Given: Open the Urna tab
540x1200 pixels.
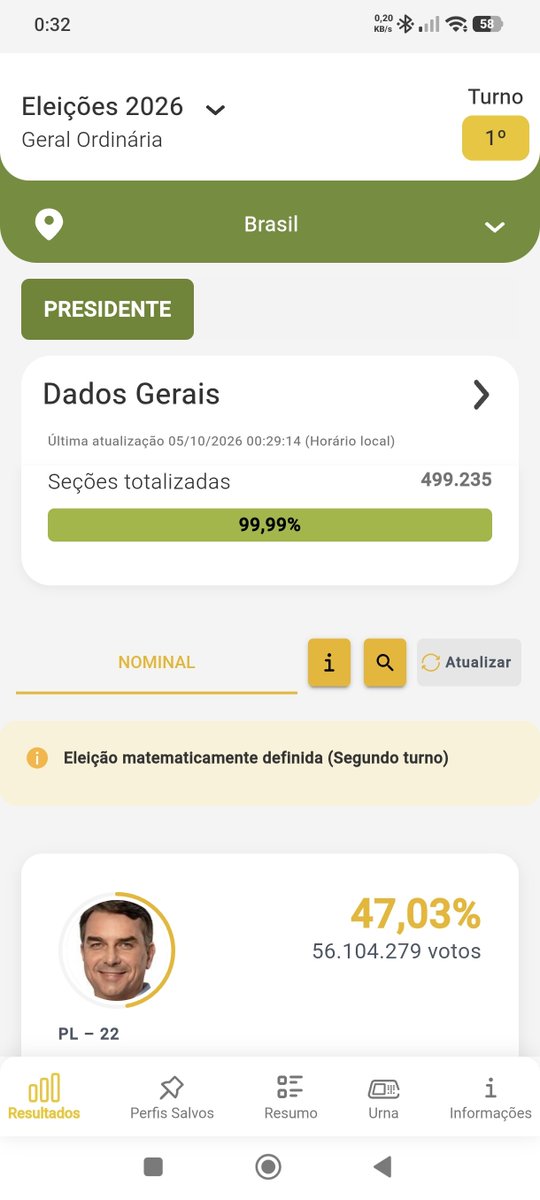Looking at the screenshot, I should coord(383,1097).
